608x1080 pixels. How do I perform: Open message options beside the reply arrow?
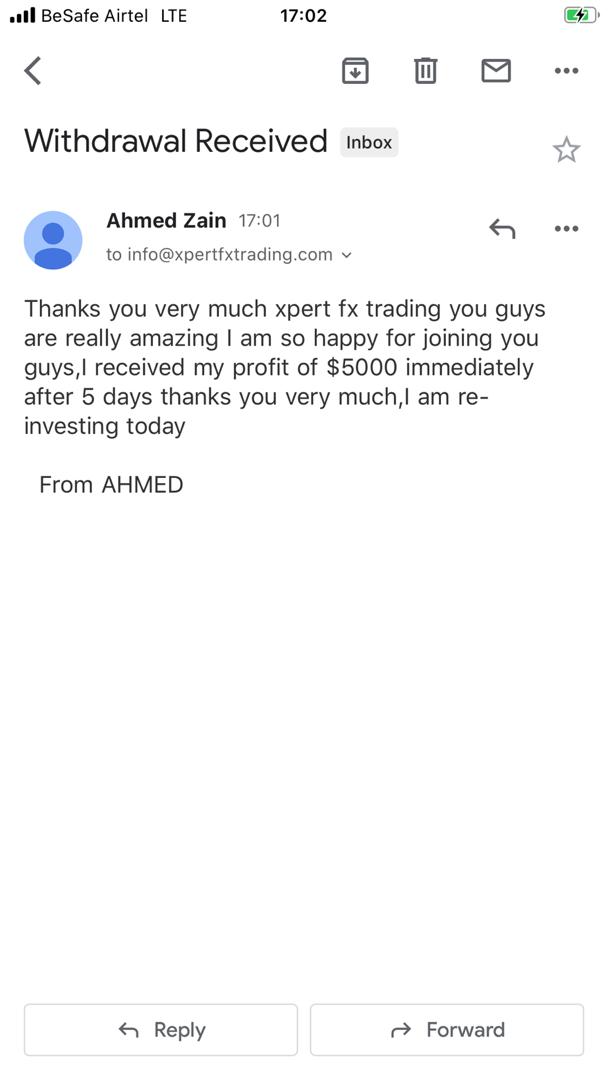566,229
